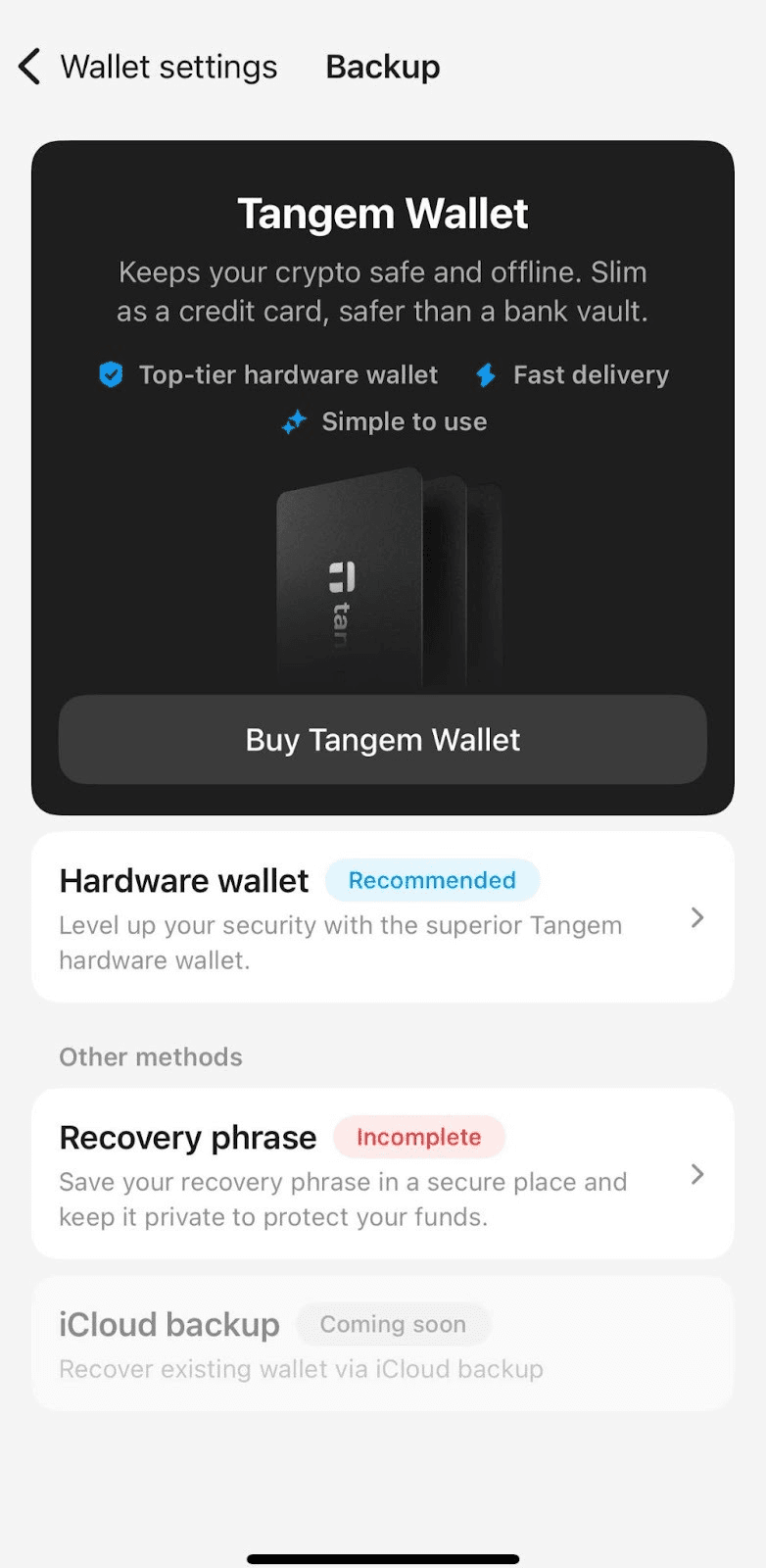
Task: Open the Hardware wallet backup option
Action: pyautogui.click(x=382, y=917)
